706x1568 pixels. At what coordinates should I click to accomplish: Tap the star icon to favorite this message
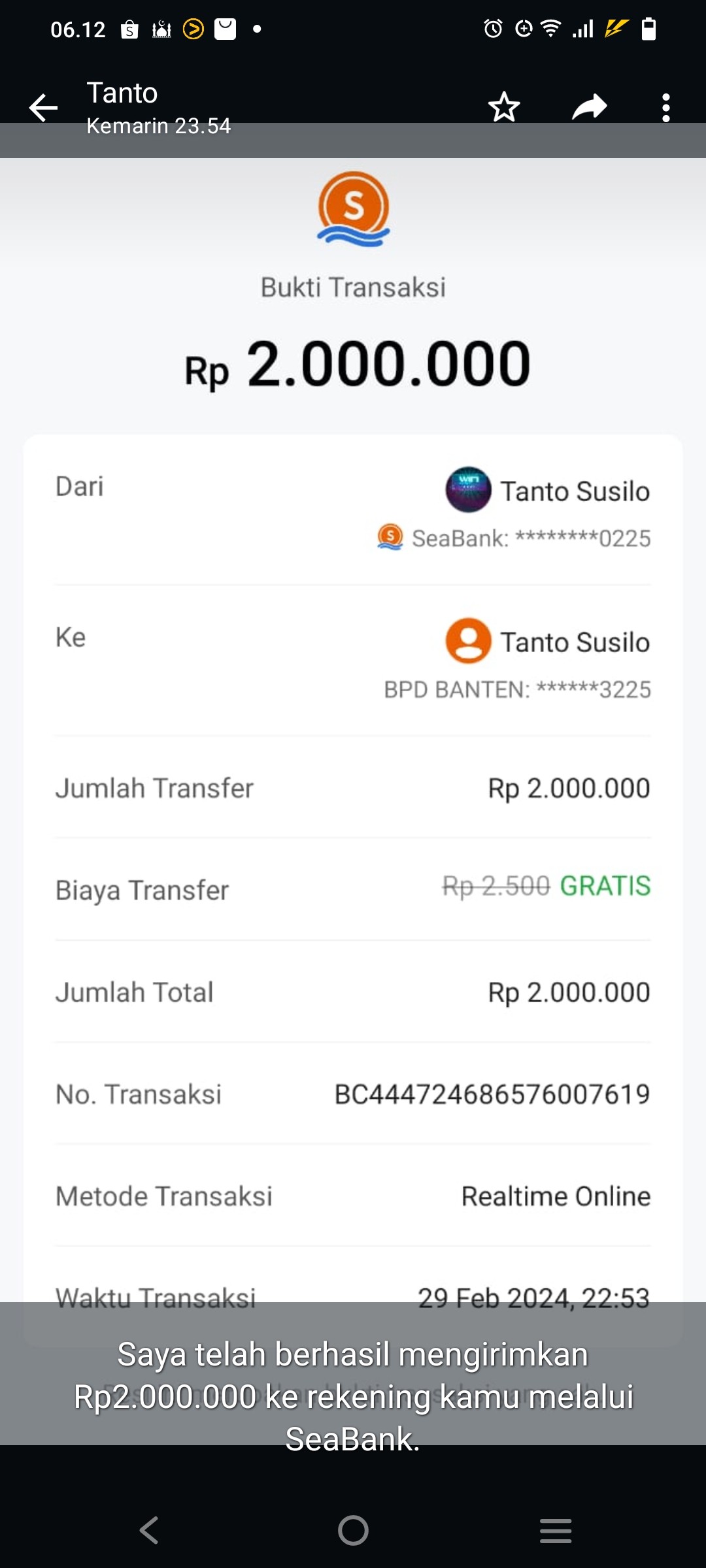click(503, 106)
